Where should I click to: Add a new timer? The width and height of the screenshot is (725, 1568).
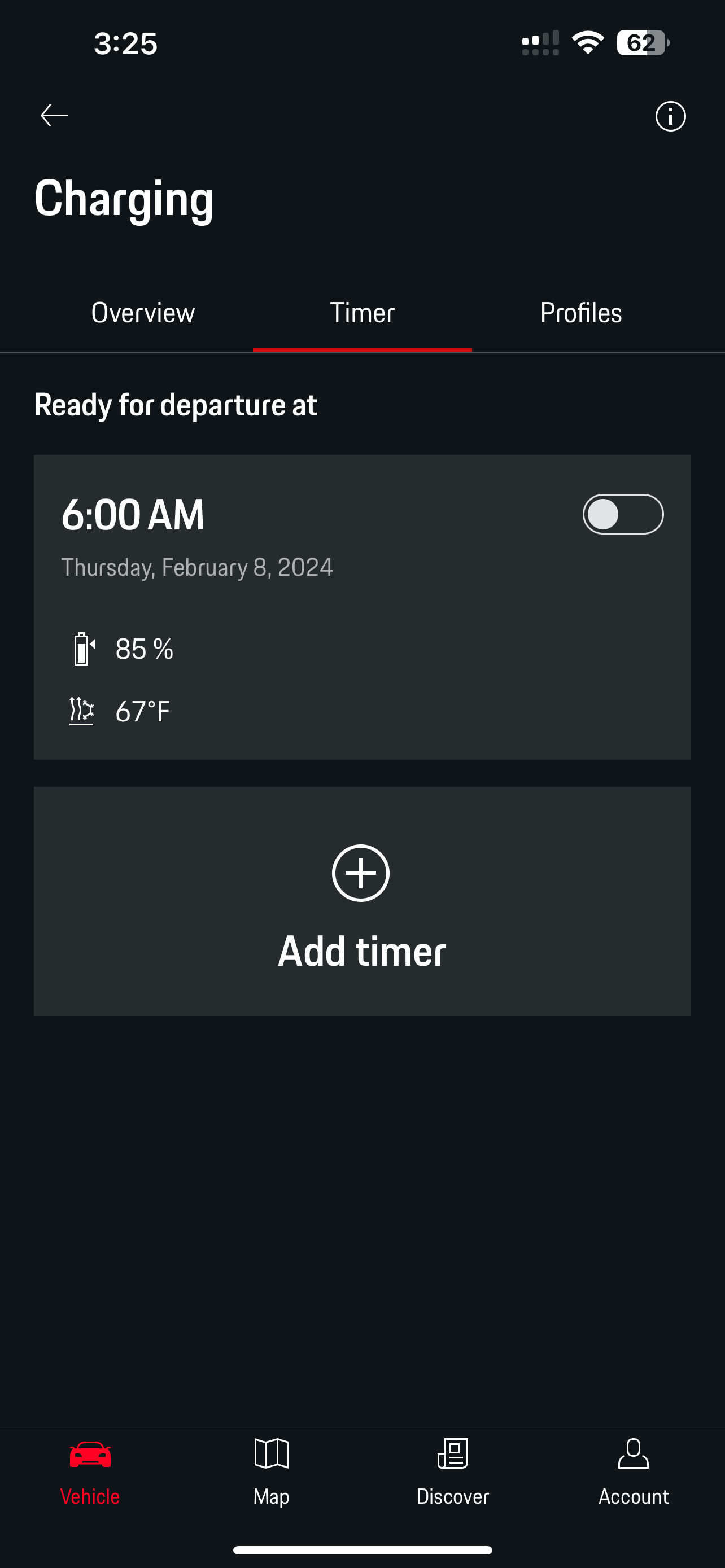362,901
